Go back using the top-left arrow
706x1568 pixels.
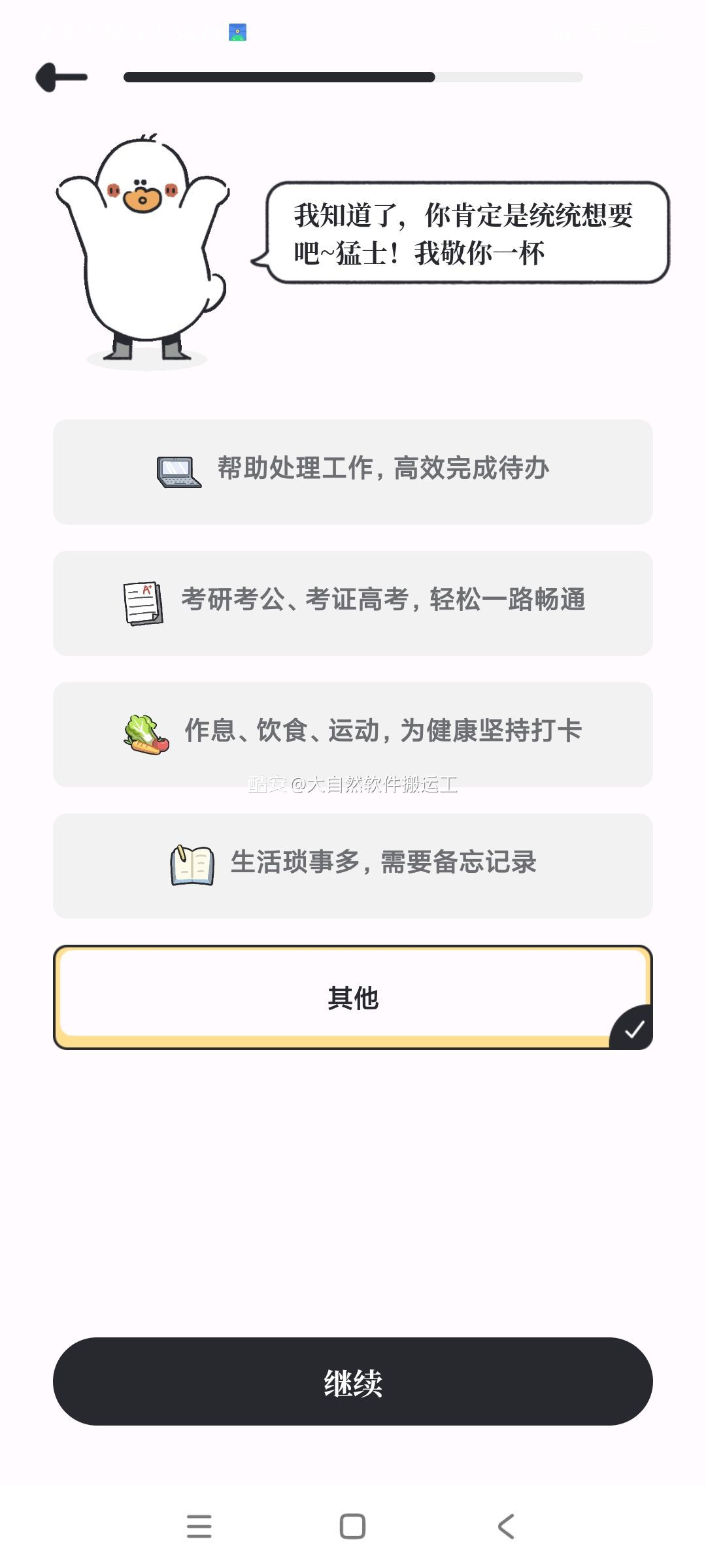coord(61,78)
